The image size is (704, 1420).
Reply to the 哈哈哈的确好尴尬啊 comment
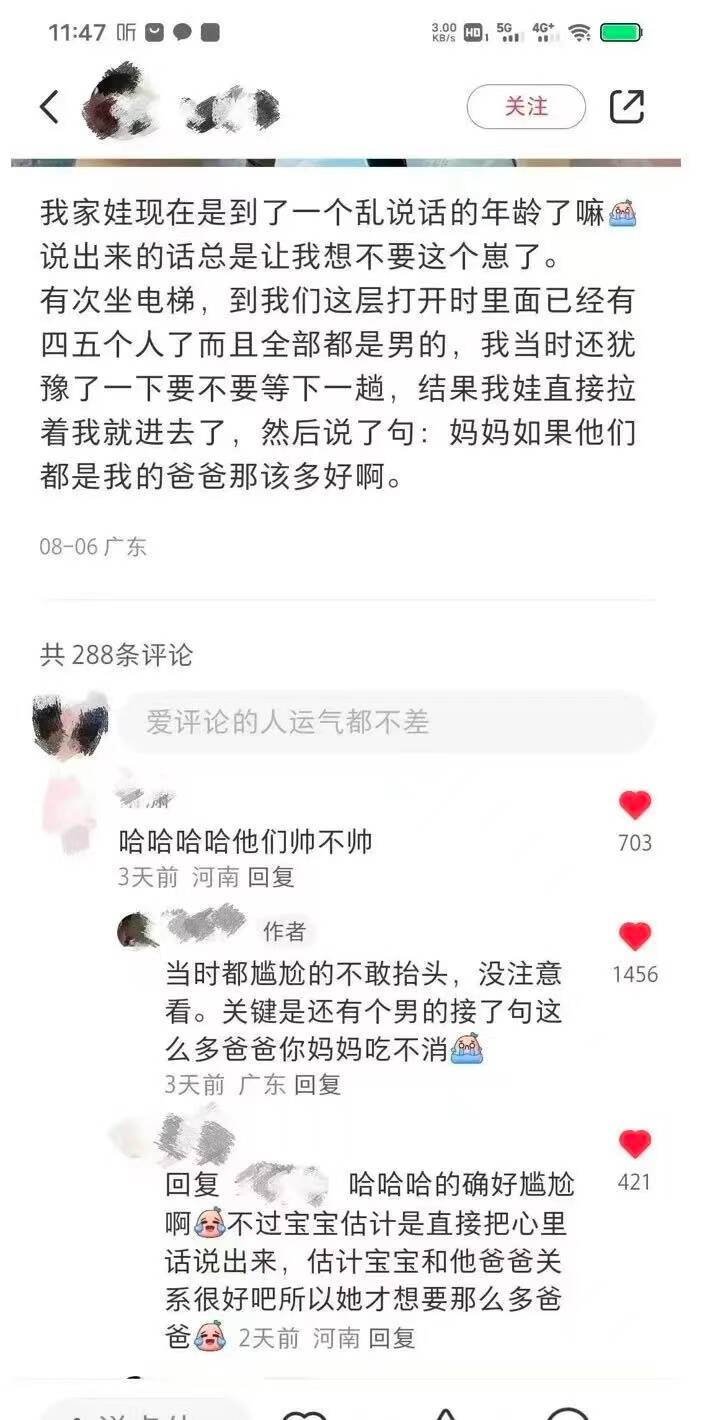[x=391, y=1338]
